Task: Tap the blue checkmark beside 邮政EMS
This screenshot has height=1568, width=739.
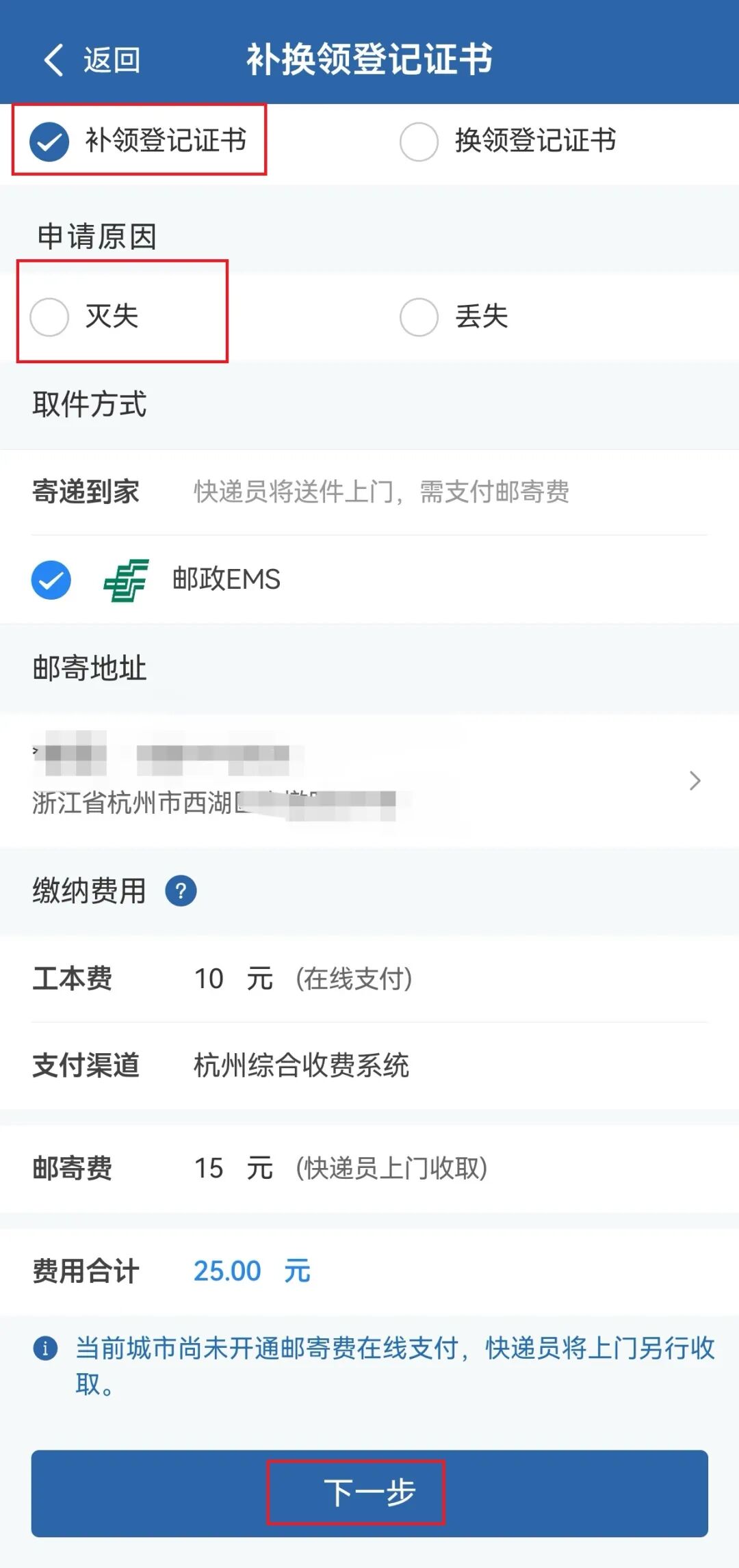Action: pos(51,580)
